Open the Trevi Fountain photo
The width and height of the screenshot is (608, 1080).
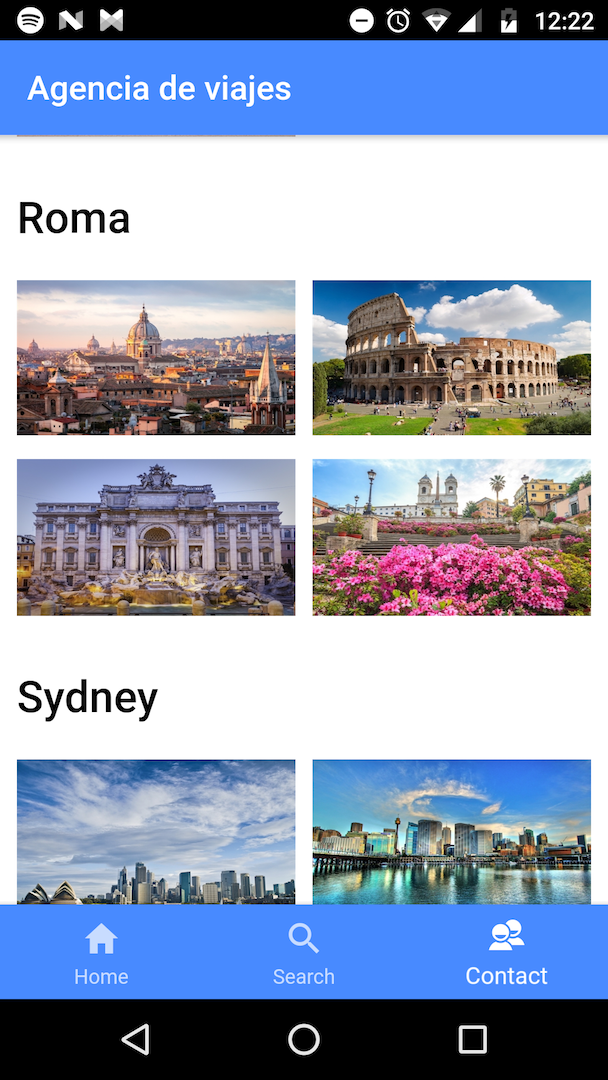click(156, 537)
